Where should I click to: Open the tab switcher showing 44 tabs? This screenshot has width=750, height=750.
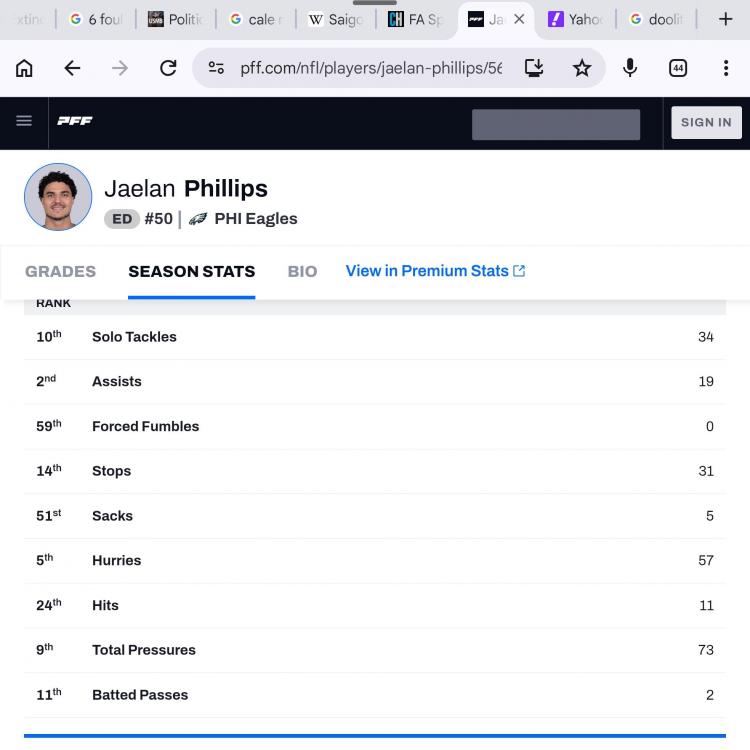678,68
